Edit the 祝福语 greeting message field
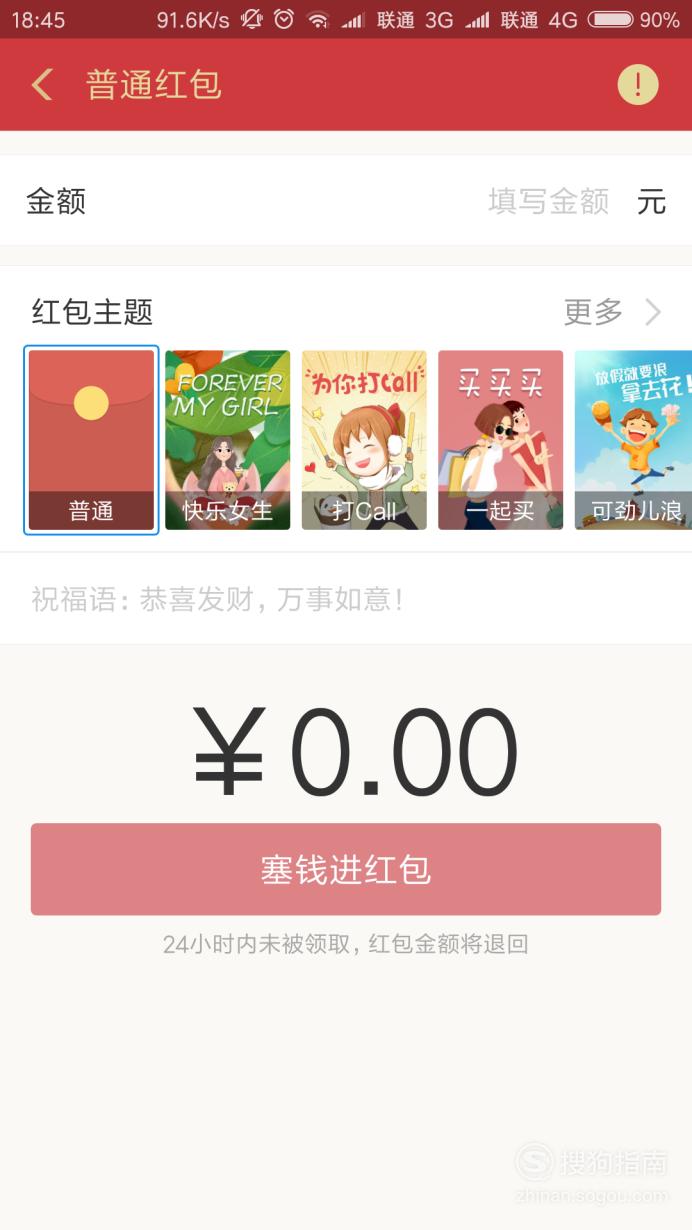The image size is (692, 1230). [346, 600]
